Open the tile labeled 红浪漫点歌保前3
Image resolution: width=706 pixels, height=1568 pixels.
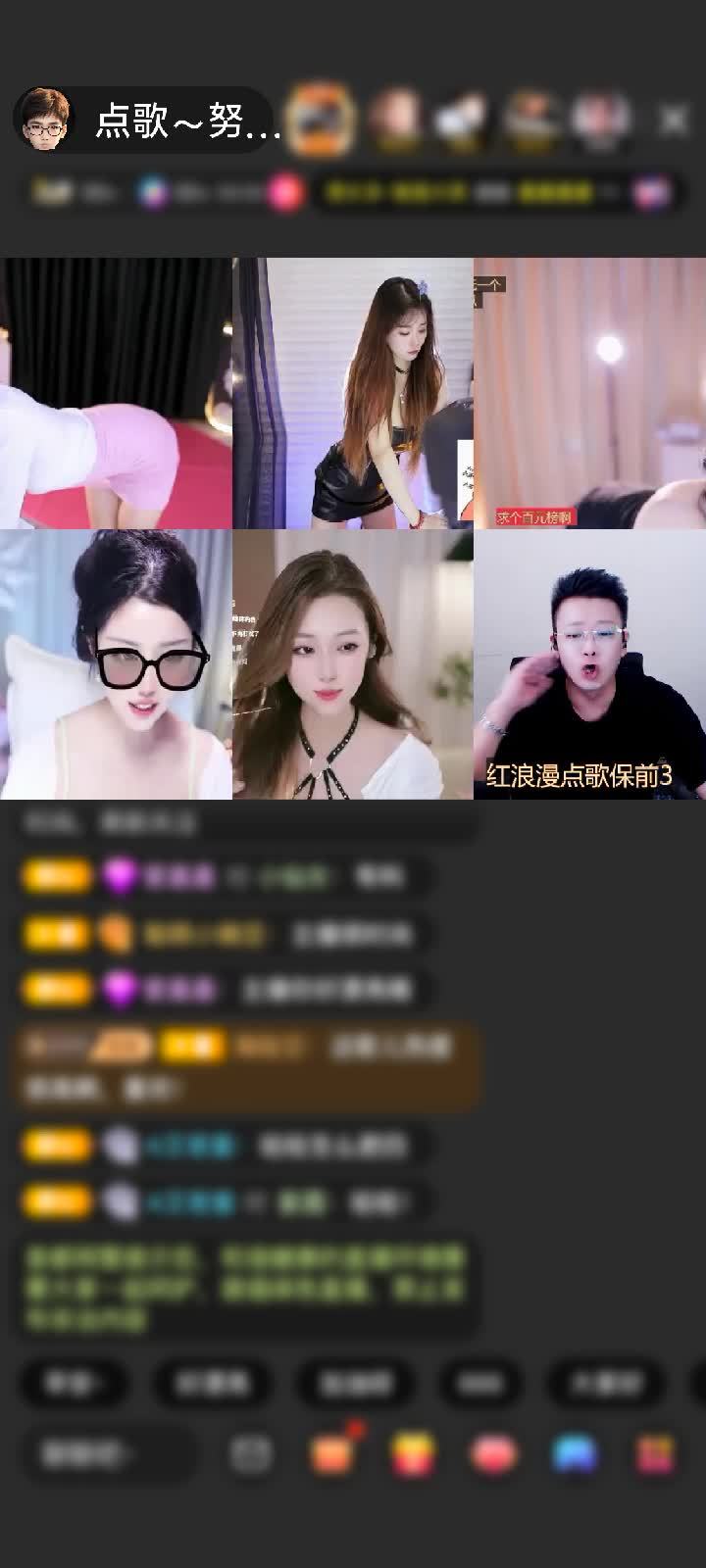pyautogui.click(x=589, y=664)
